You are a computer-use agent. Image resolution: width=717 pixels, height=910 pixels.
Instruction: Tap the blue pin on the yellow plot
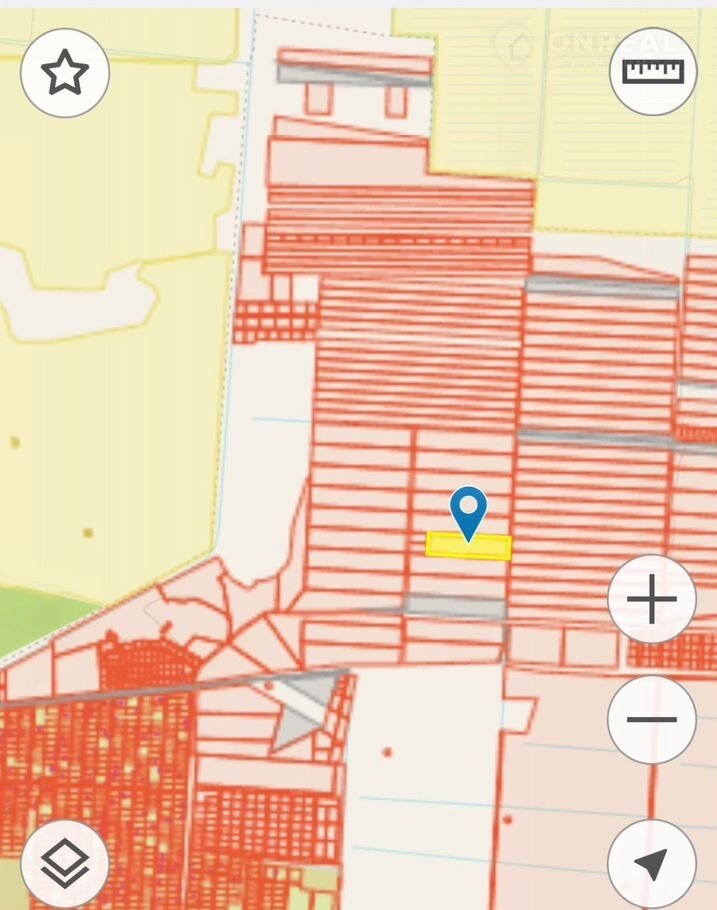(468, 510)
